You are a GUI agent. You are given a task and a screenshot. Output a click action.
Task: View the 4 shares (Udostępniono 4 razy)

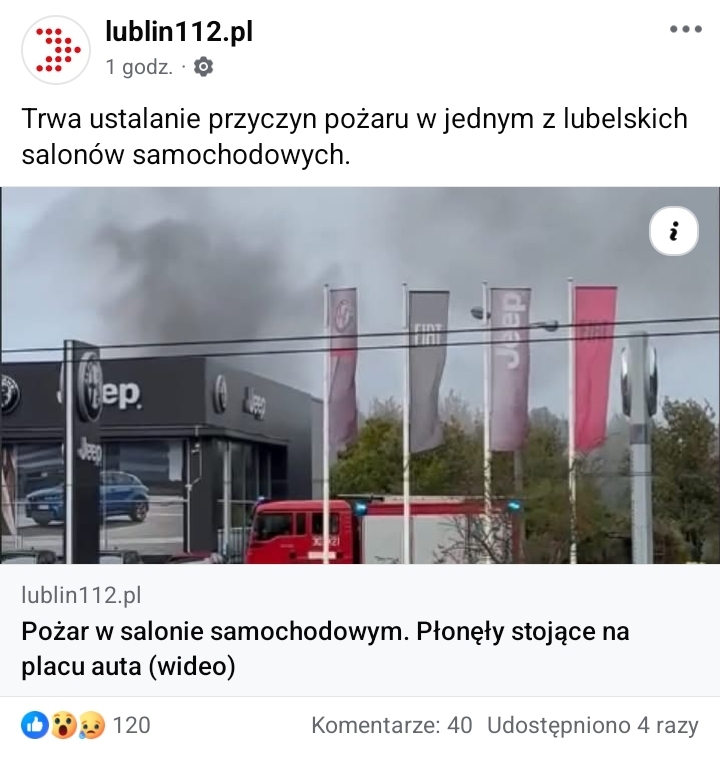(592, 725)
